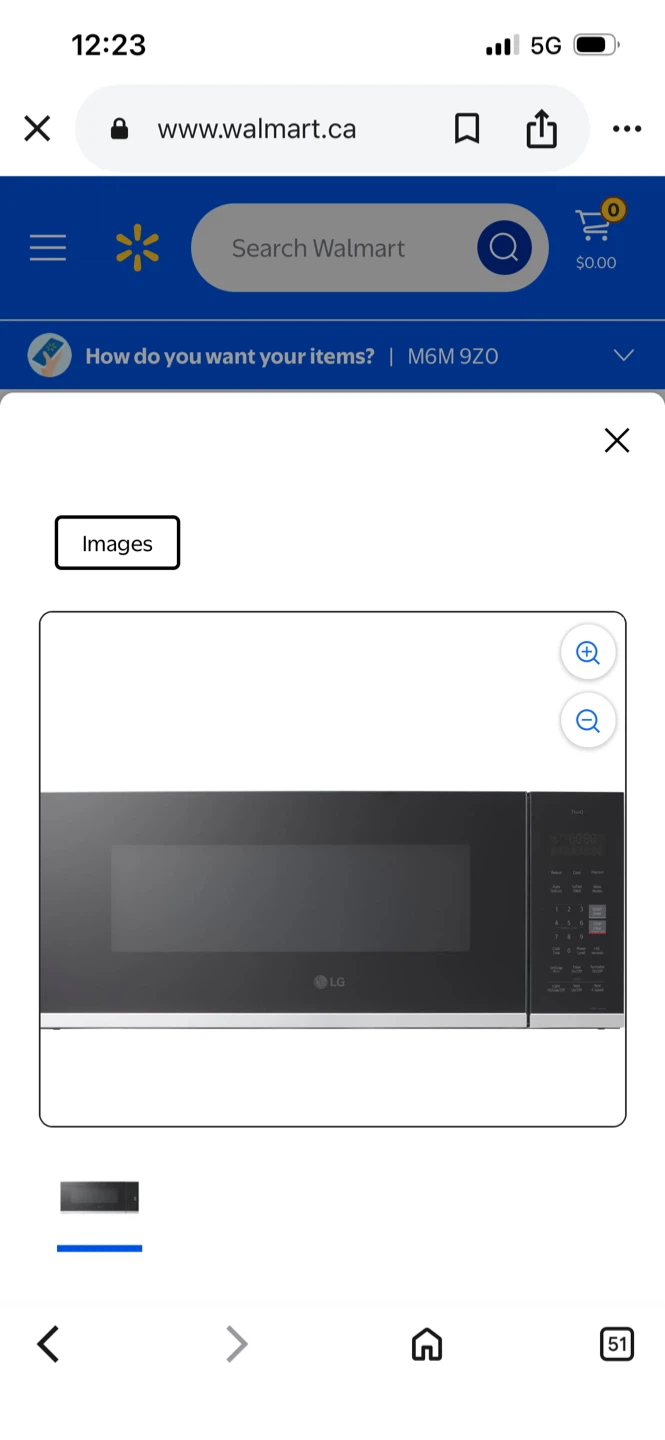
Task: Close the in-app browser tab
Action: tap(37, 129)
